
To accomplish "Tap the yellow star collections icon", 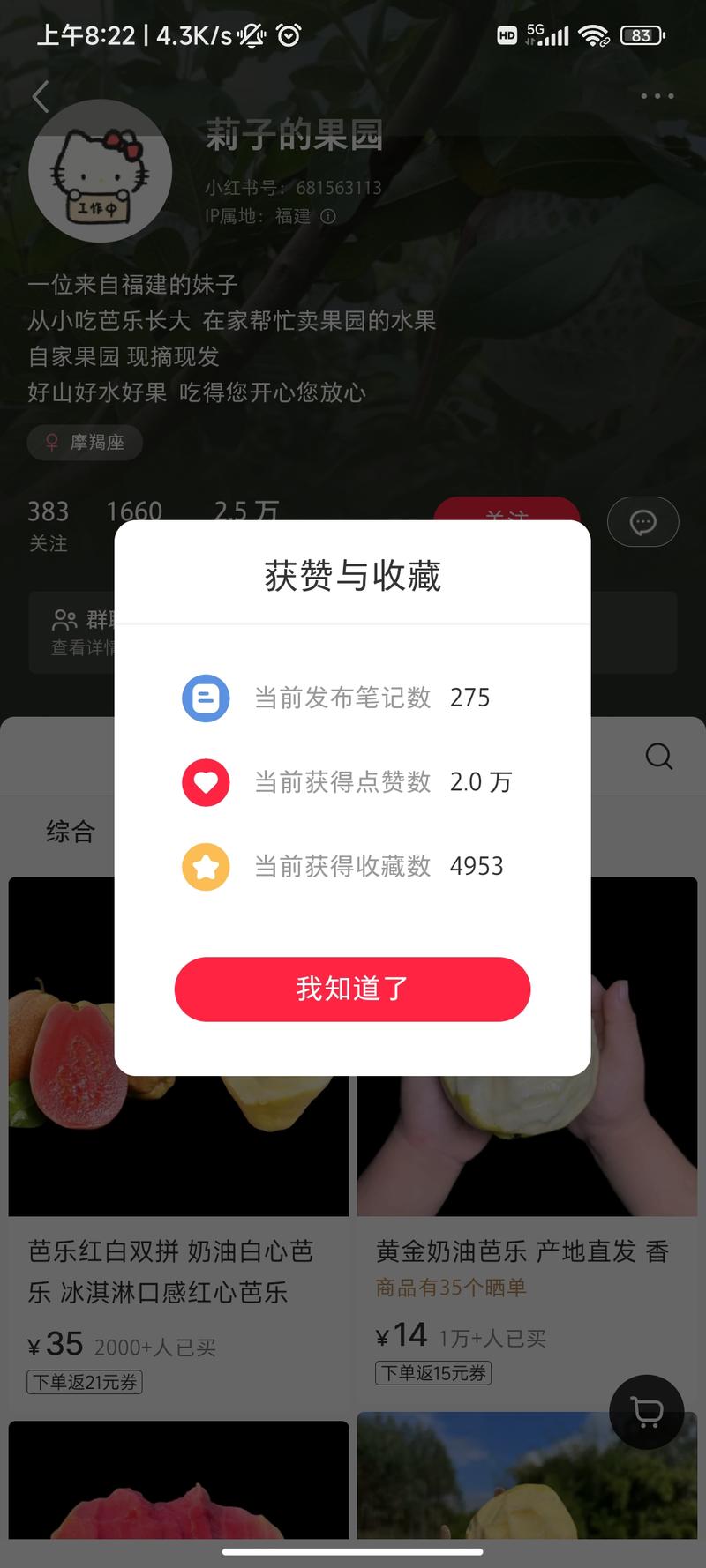I will 206,866.
